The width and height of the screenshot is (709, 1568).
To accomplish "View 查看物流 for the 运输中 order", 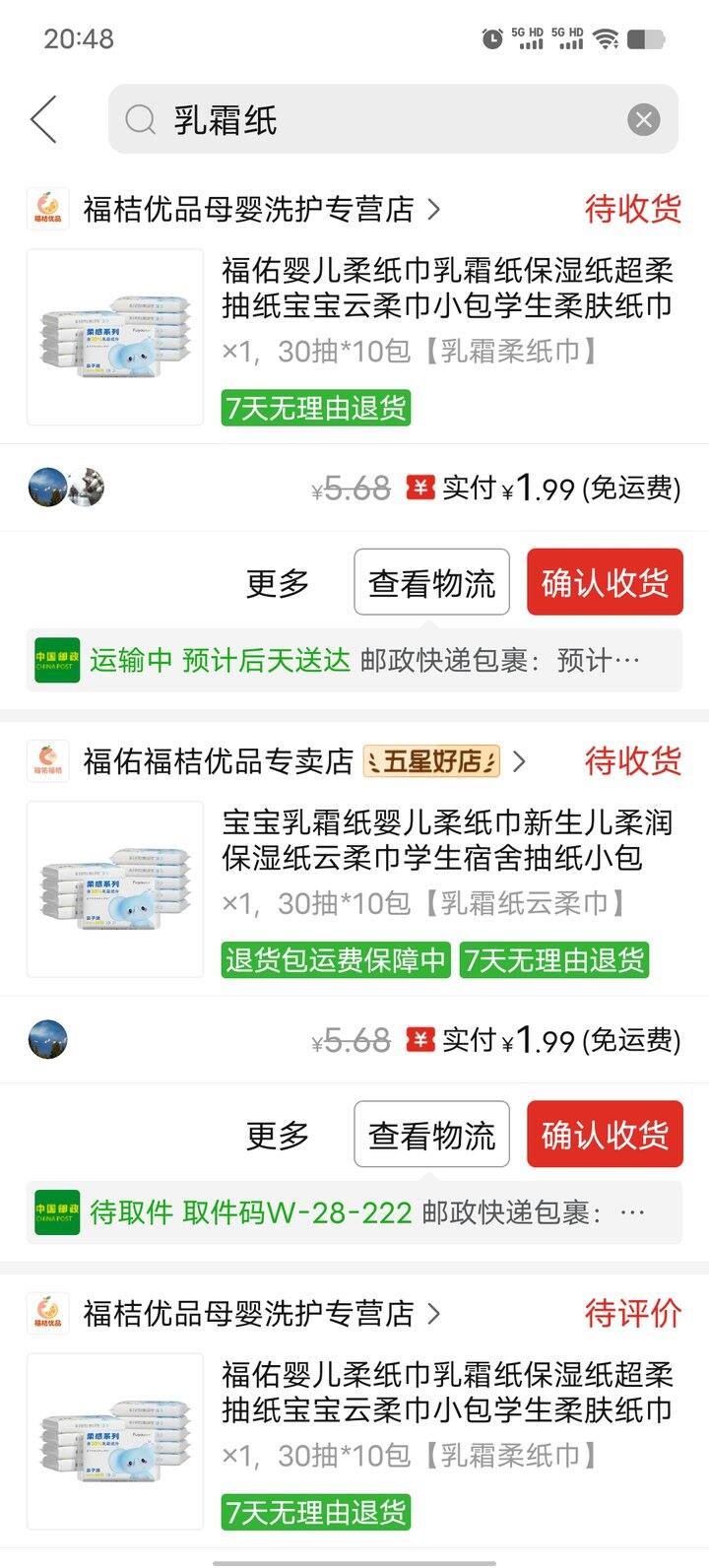I will point(431,583).
